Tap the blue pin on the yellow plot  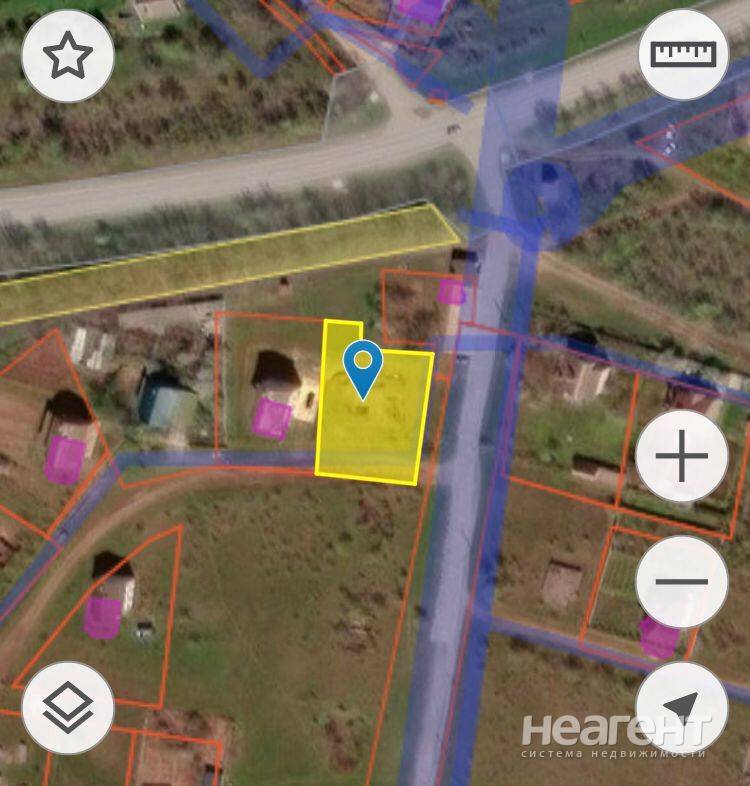click(362, 367)
